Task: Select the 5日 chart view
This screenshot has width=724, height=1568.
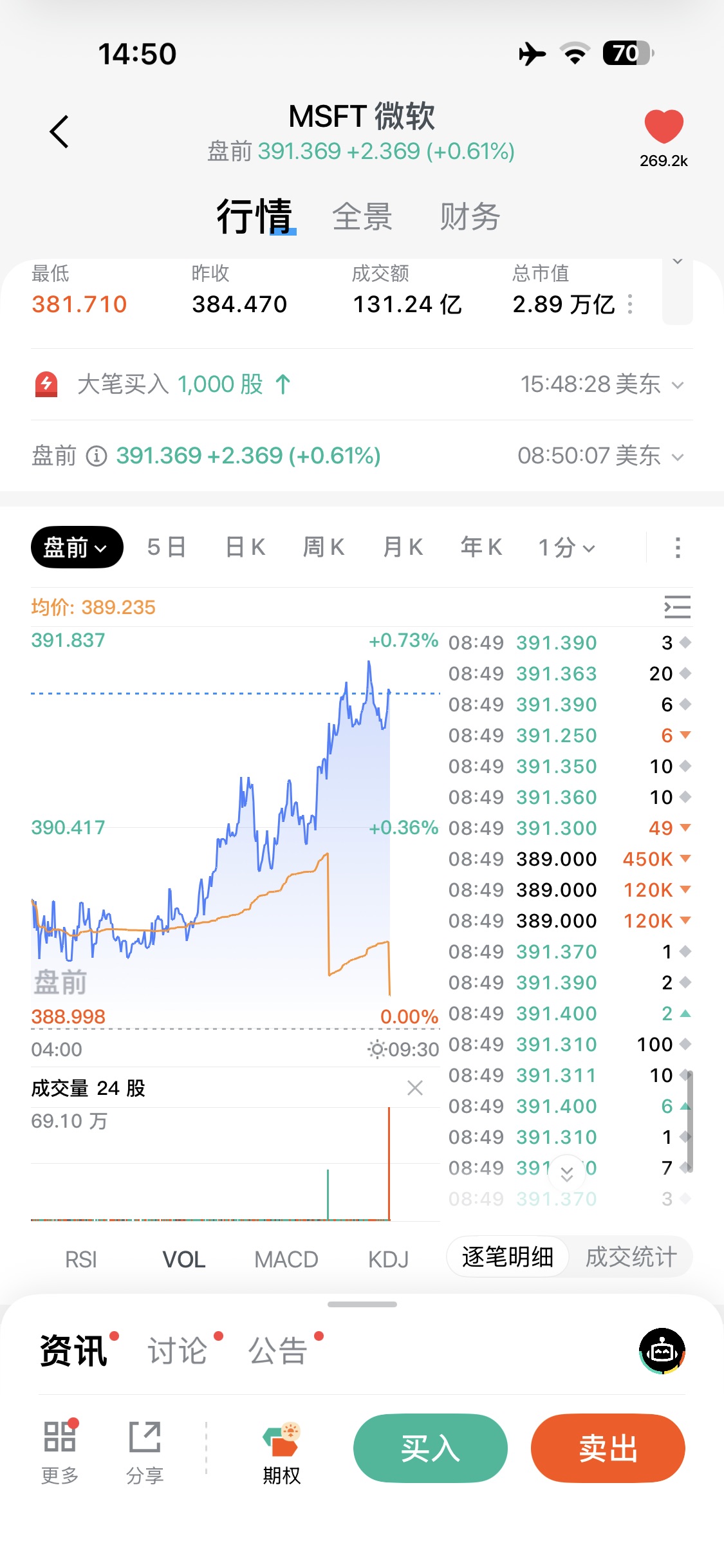Action: tap(166, 548)
